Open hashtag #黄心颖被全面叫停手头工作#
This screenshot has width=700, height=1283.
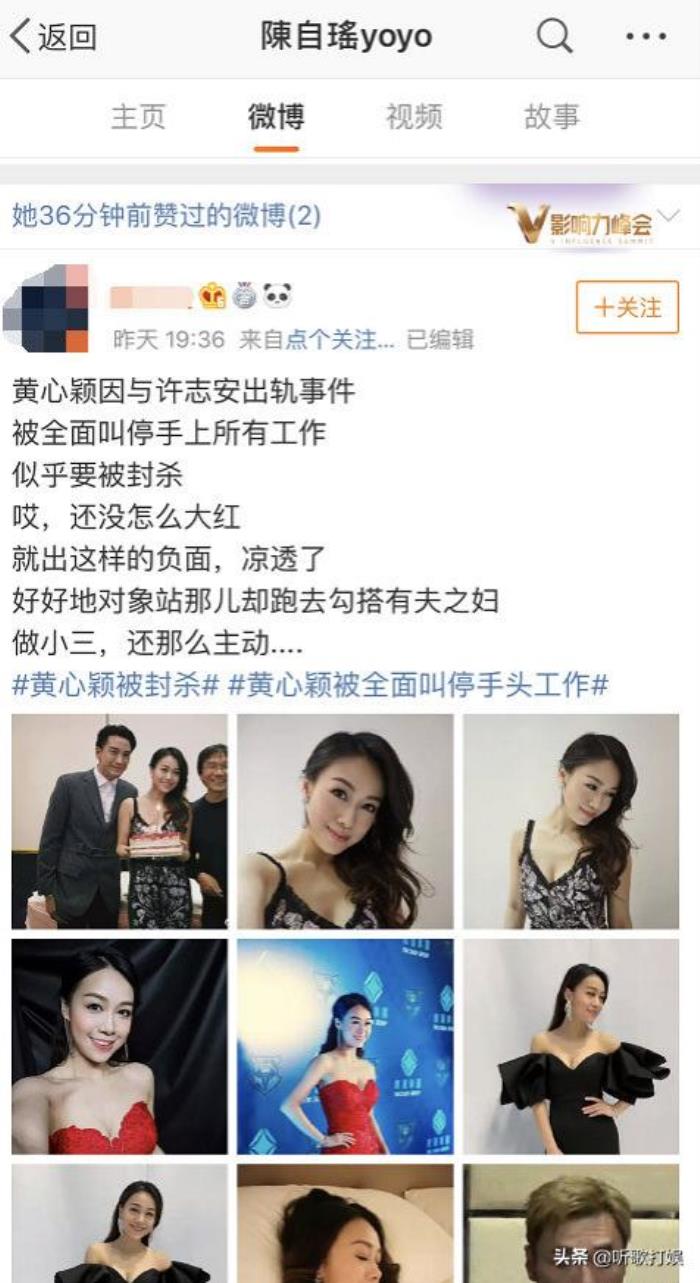click(x=418, y=685)
